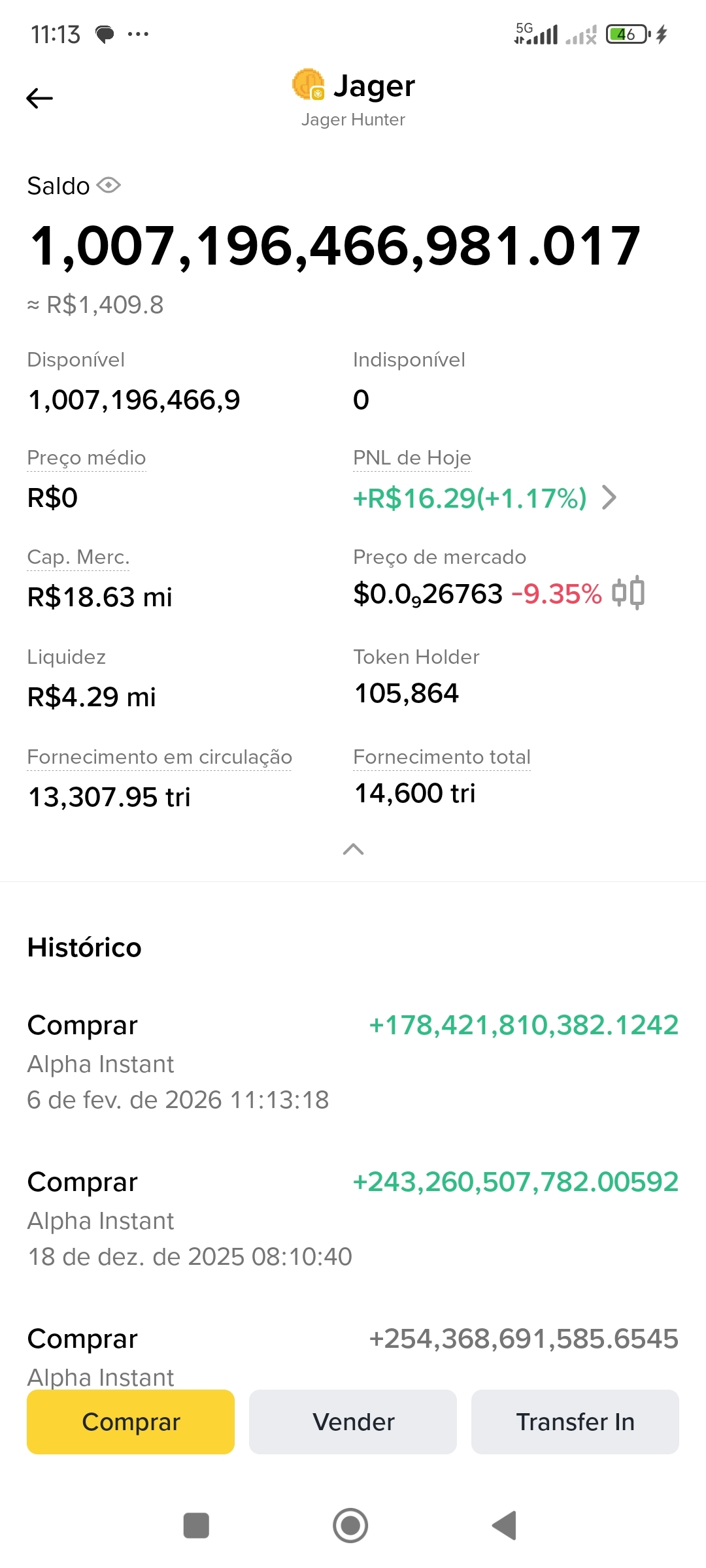Show the Cap. Merc. explanation
The width and height of the screenshot is (706, 1568).
78,557
